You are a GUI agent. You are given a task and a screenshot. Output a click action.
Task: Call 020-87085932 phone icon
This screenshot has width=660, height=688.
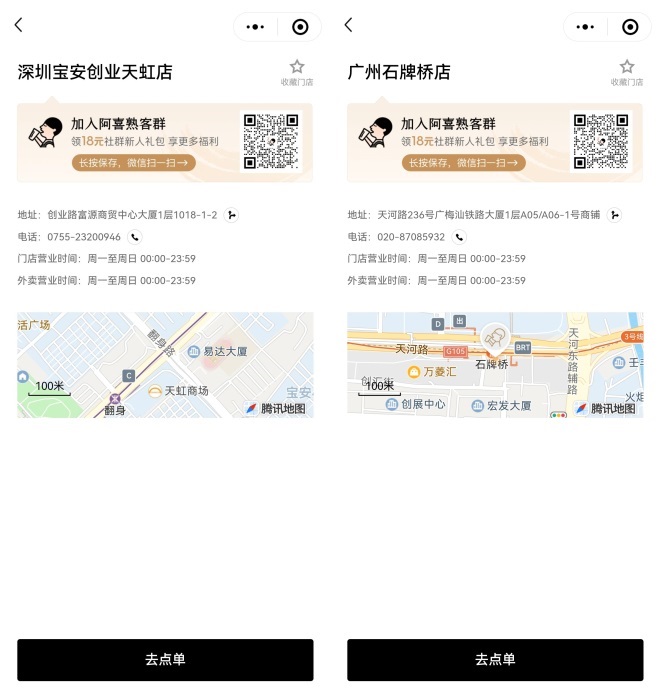tap(459, 237)
